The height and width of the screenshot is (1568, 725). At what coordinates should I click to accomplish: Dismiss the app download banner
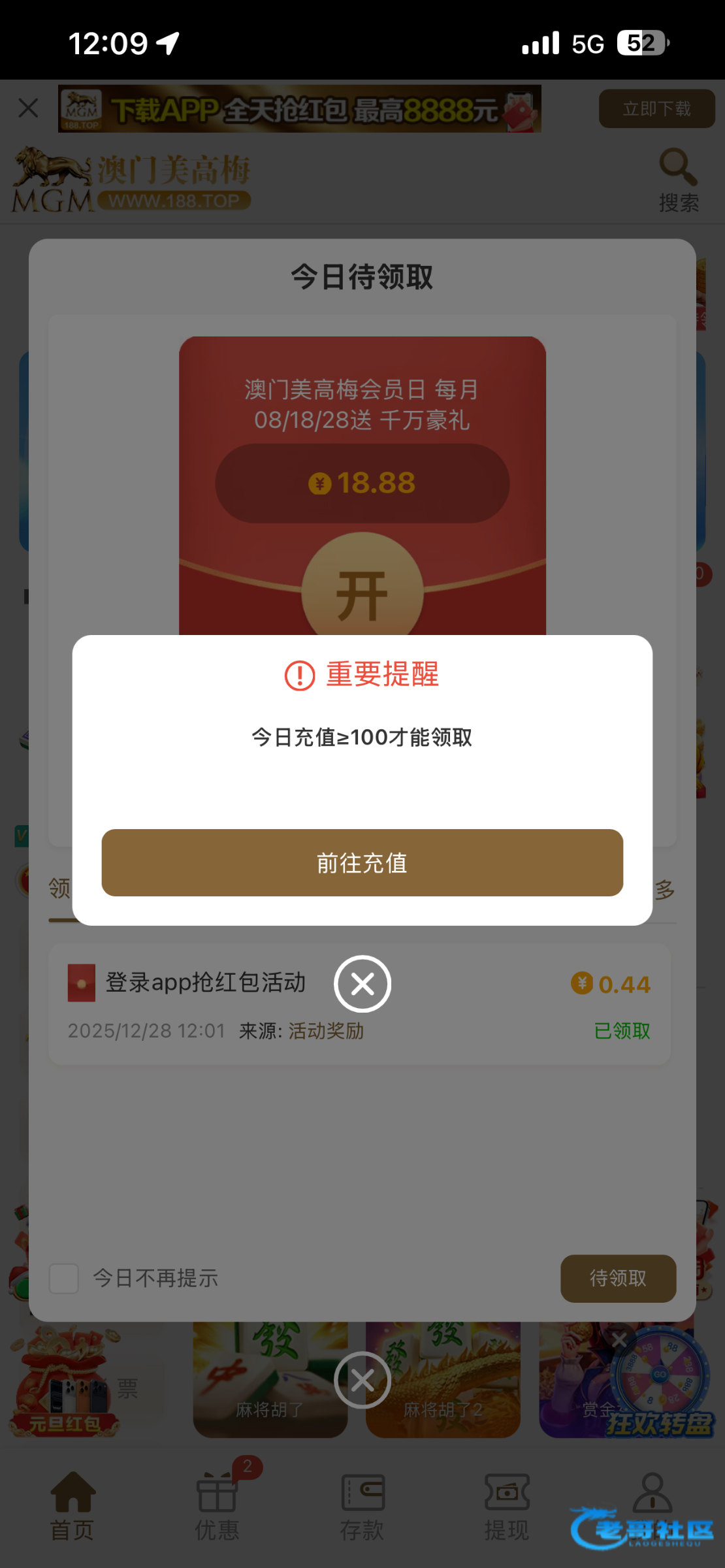coord(29,108)
